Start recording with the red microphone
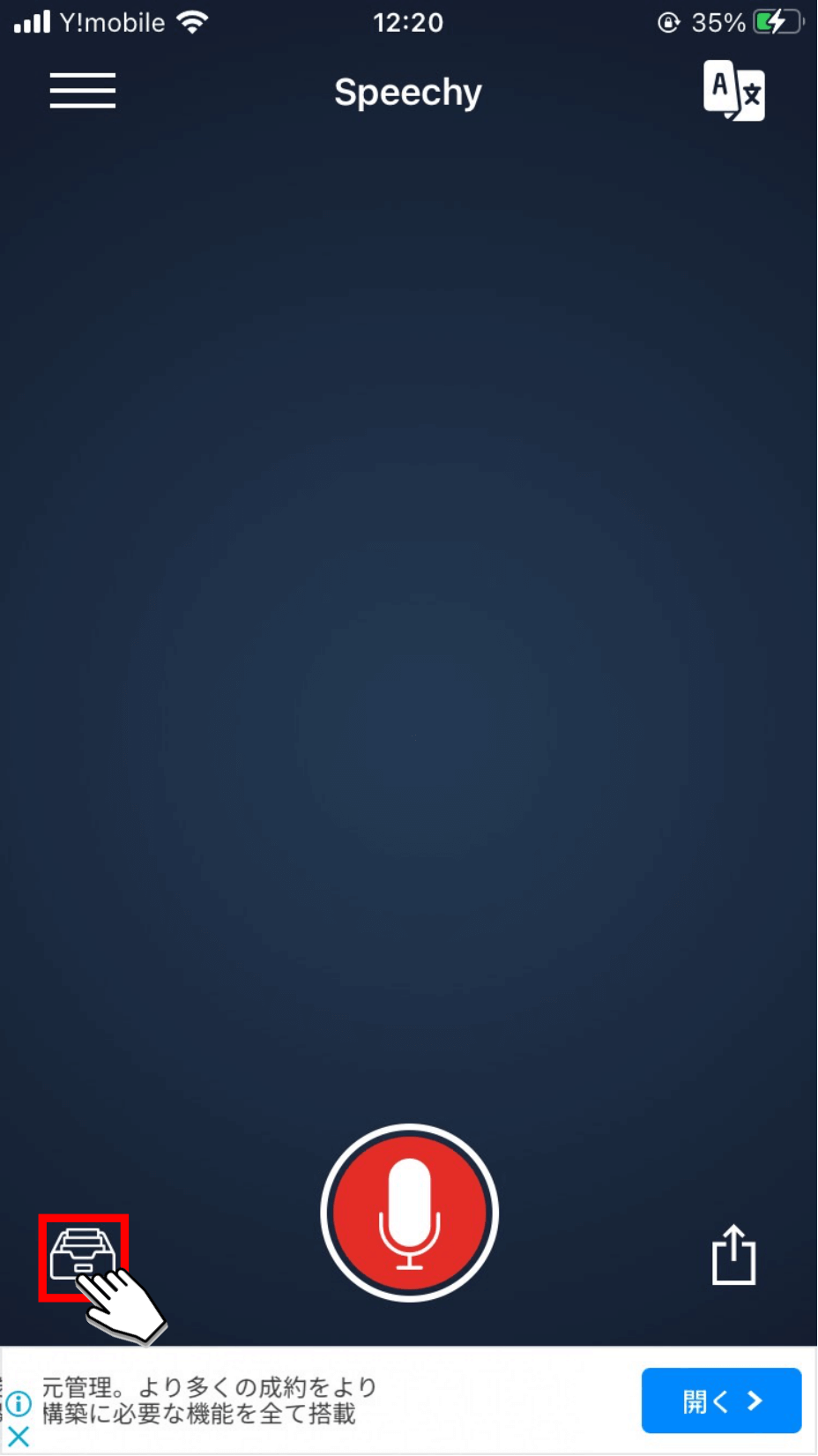 409,1213
